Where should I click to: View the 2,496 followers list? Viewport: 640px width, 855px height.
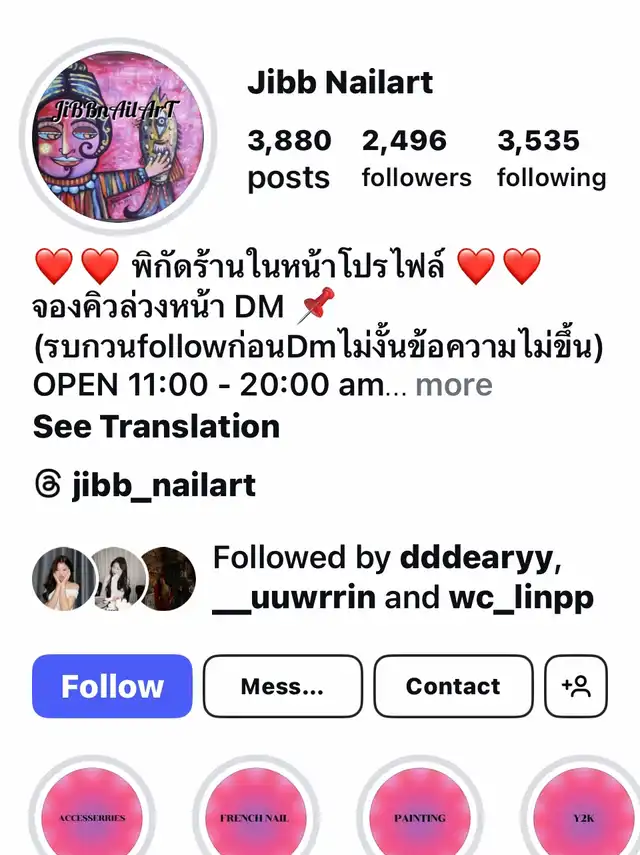[416, 159]
